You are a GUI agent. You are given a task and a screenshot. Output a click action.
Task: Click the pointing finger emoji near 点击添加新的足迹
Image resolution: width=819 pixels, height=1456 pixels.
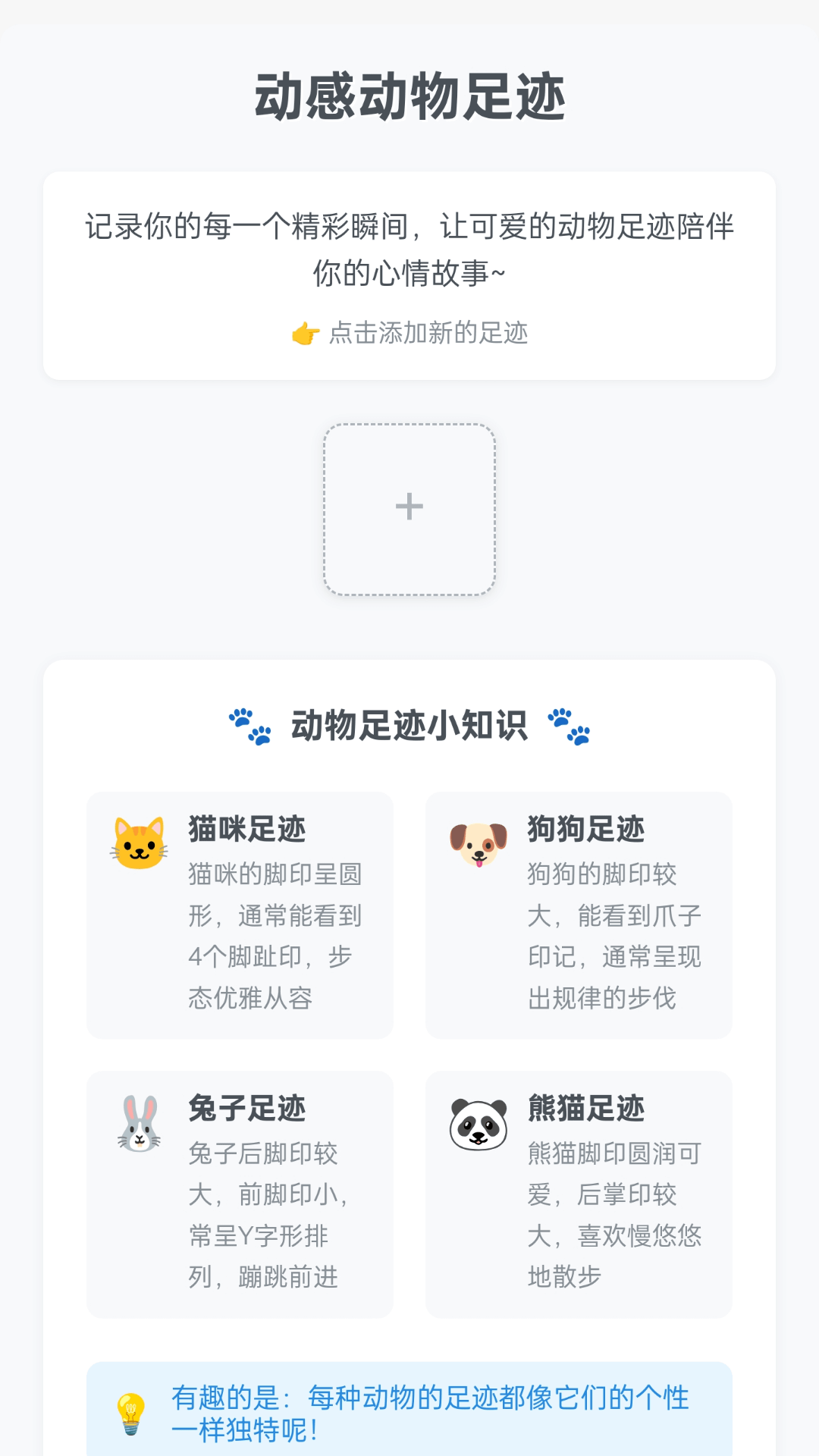(x=307, y=332)
